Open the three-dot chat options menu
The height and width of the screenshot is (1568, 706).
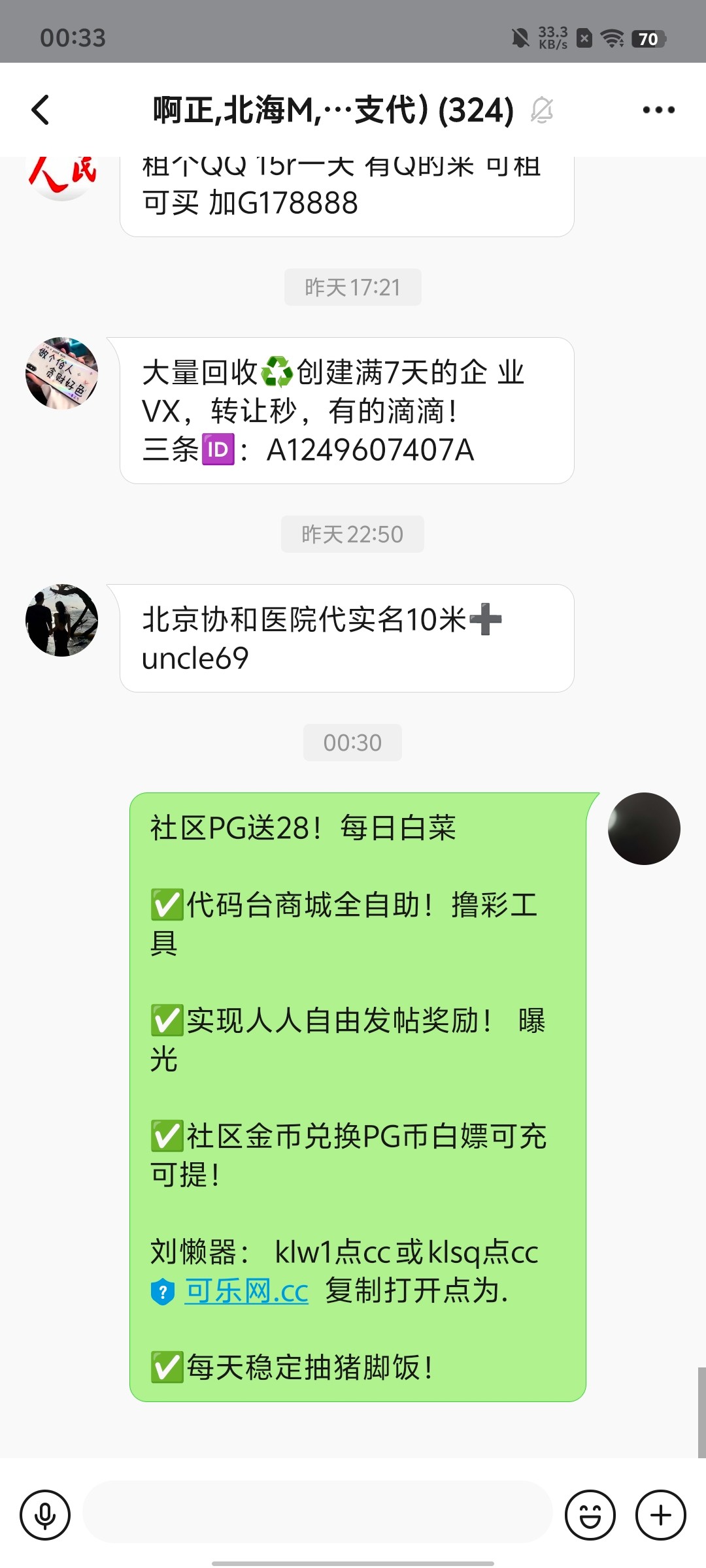[x=658, y=110]
